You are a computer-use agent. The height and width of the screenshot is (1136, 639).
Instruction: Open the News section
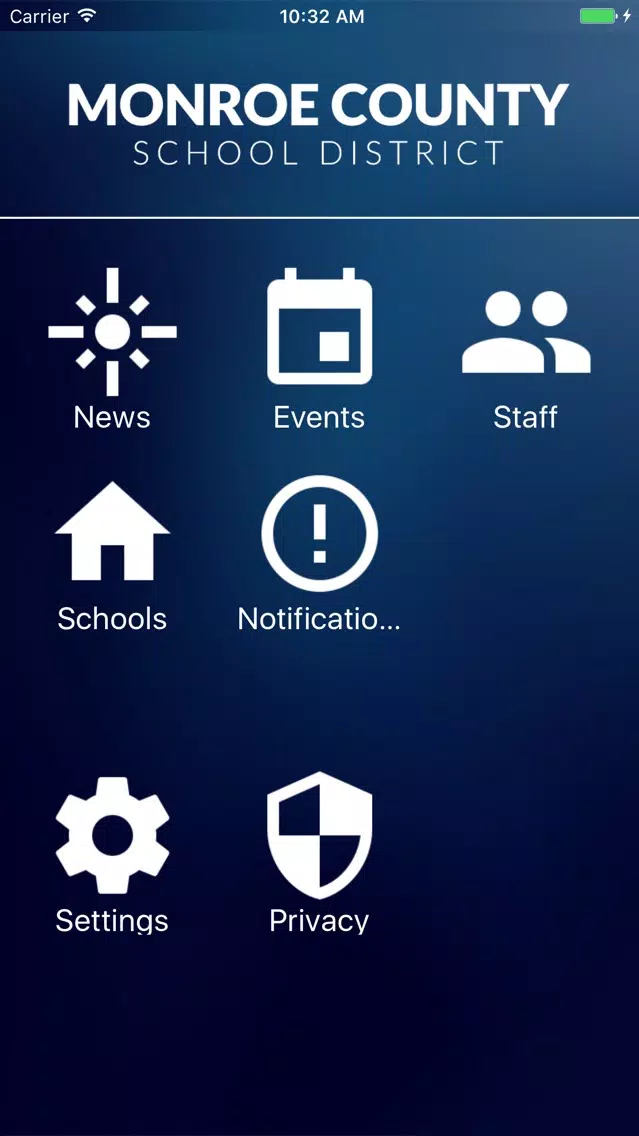click(112, 349)
